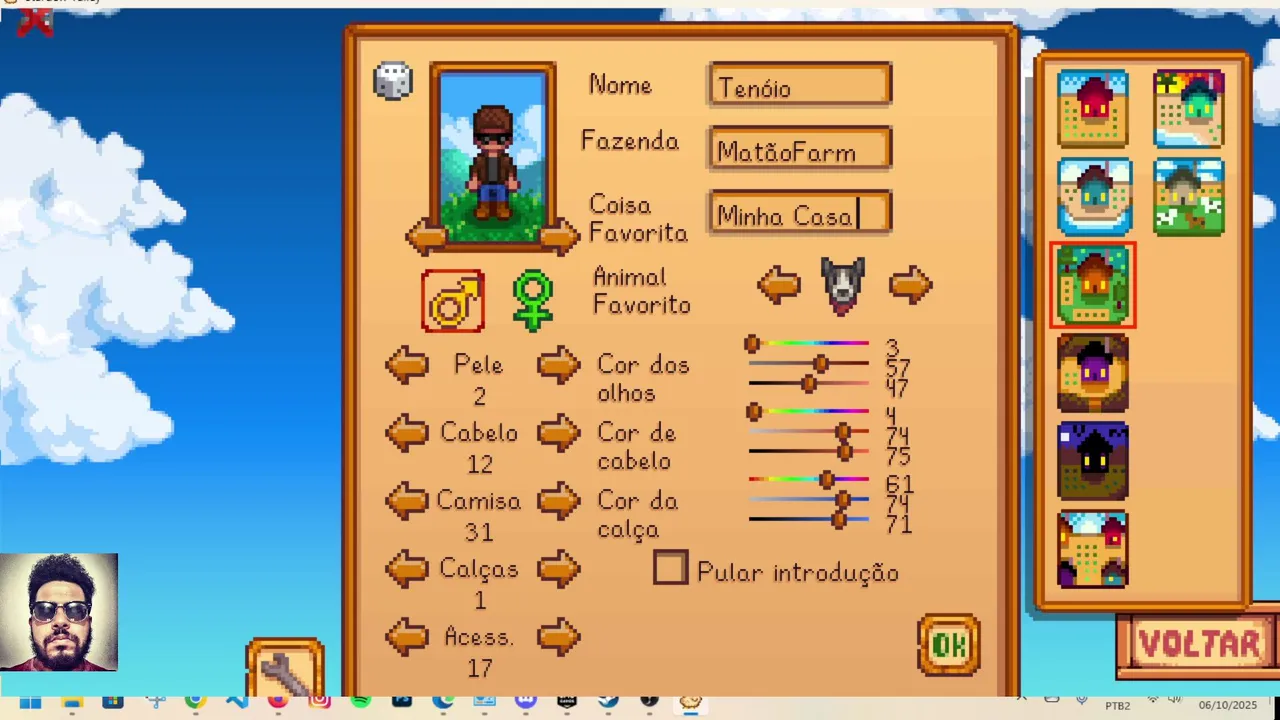
Task: Select the purple-roofed farm type
Action: point(1093,374)
